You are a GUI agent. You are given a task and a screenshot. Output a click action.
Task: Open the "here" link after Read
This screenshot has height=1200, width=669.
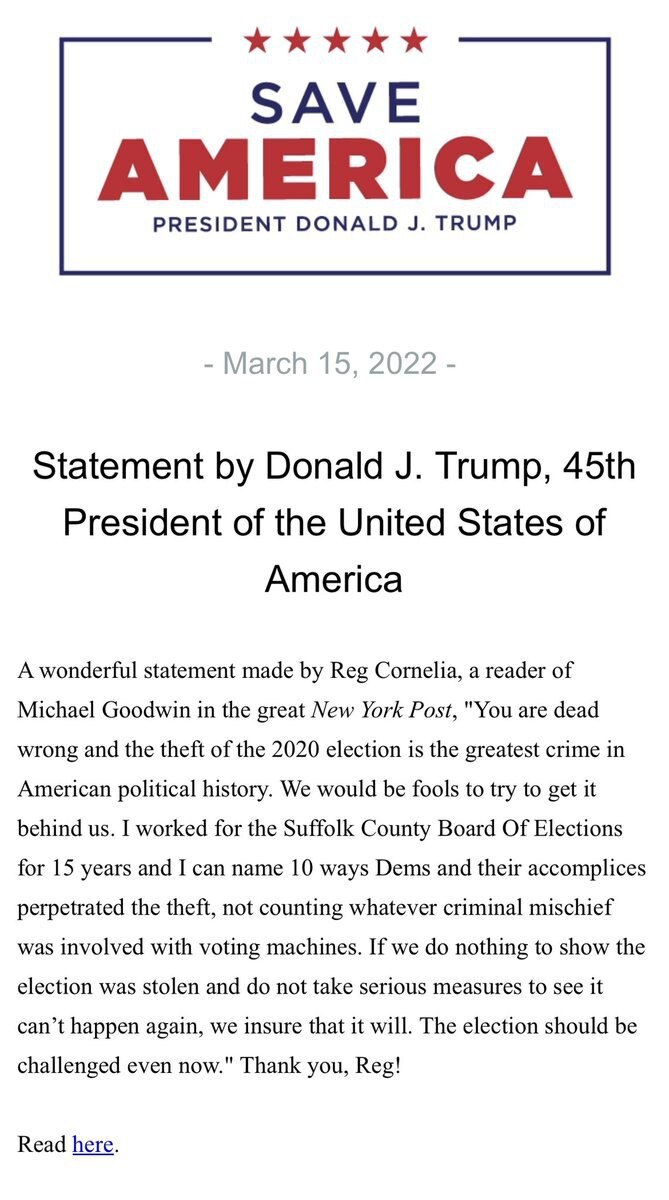coord(93,1145)
